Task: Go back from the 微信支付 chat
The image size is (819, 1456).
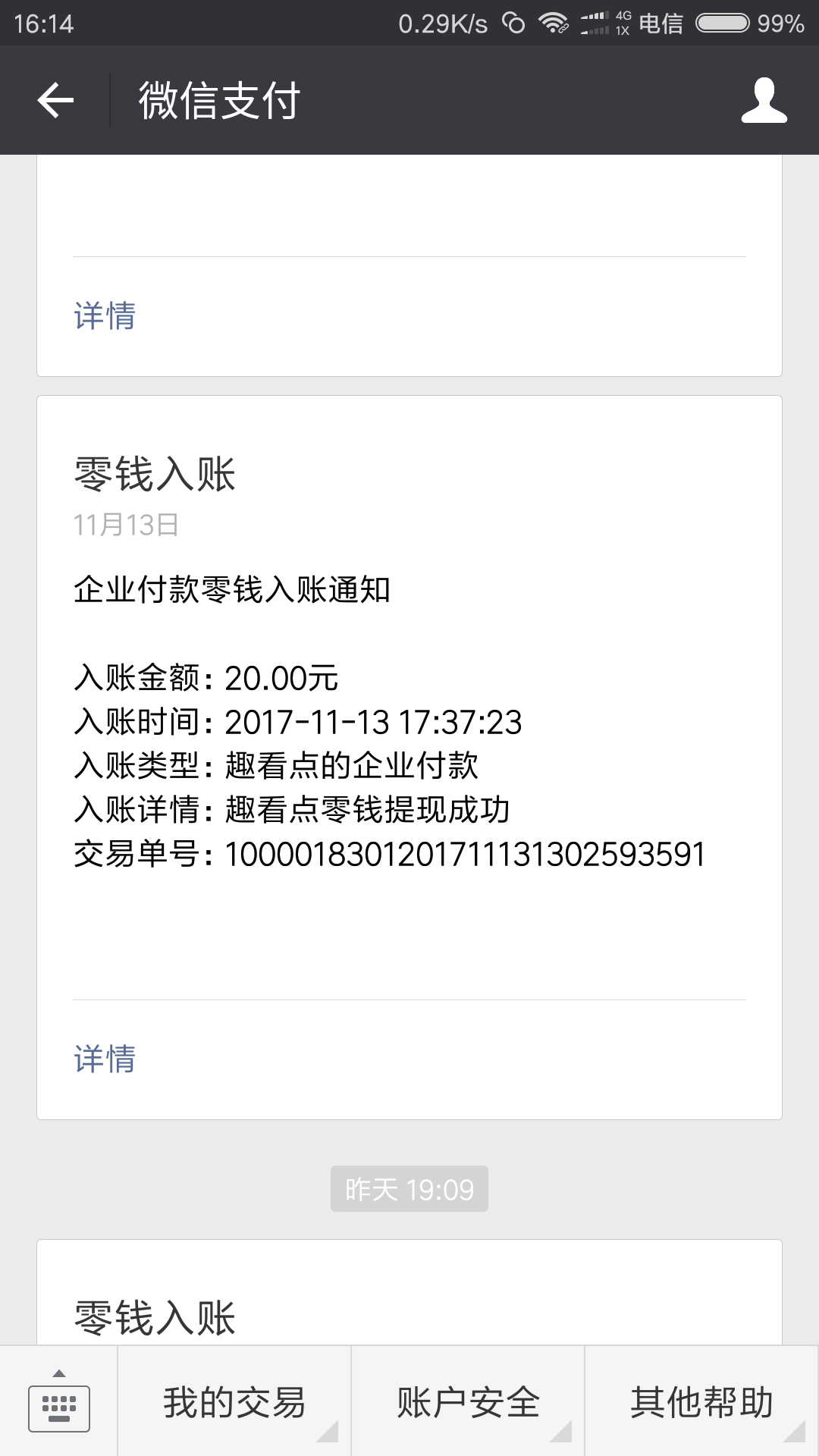Action: [55, 100]
